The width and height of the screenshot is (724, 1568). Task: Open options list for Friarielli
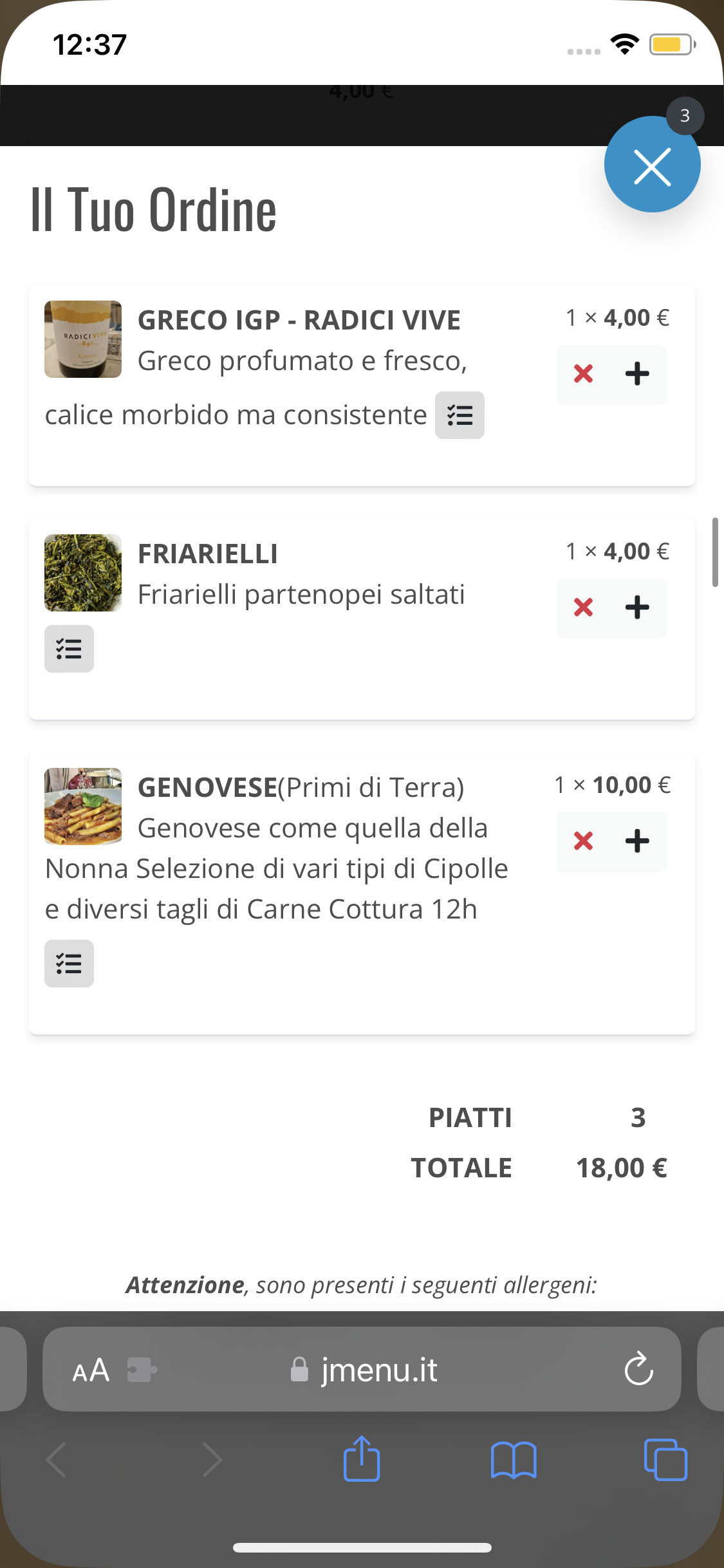[69, 649]
